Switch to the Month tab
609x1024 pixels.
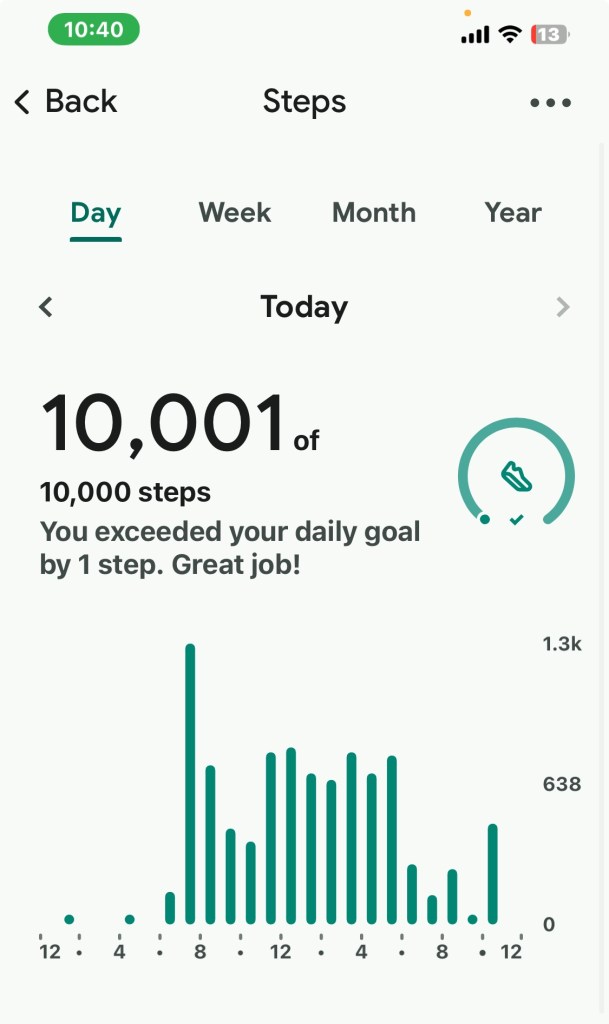(x=374, y=212)
